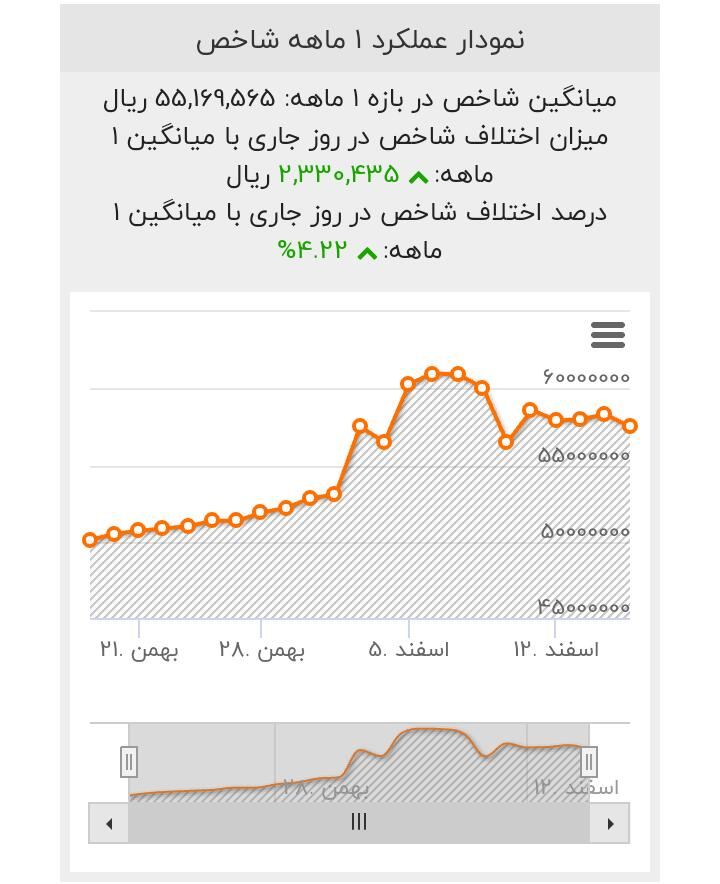Tap the navigator scrollbar right arrow
The image size is (720, 884).
tap(610, 823)
